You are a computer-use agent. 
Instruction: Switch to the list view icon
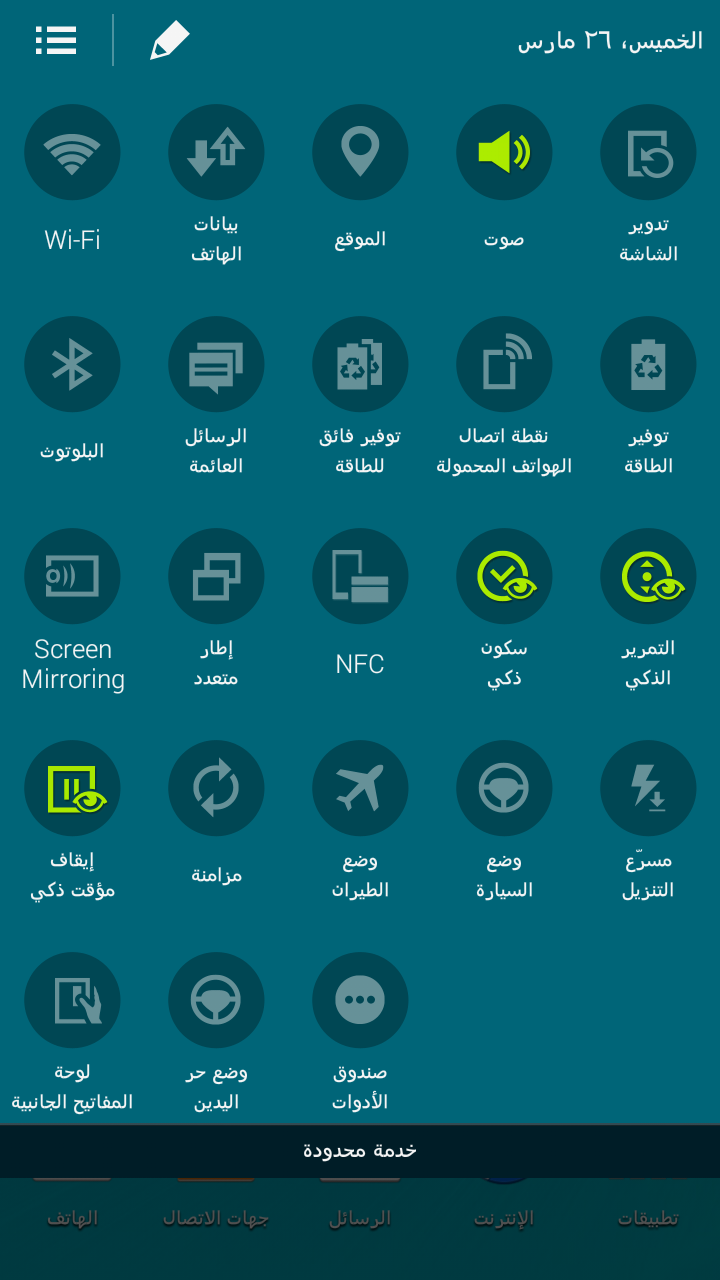pos(56,40)
